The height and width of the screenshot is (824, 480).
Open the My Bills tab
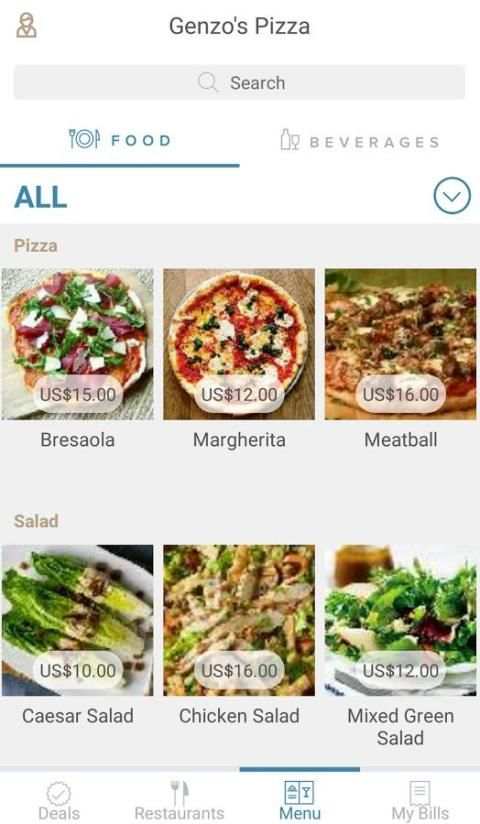(x=420, y=801)
